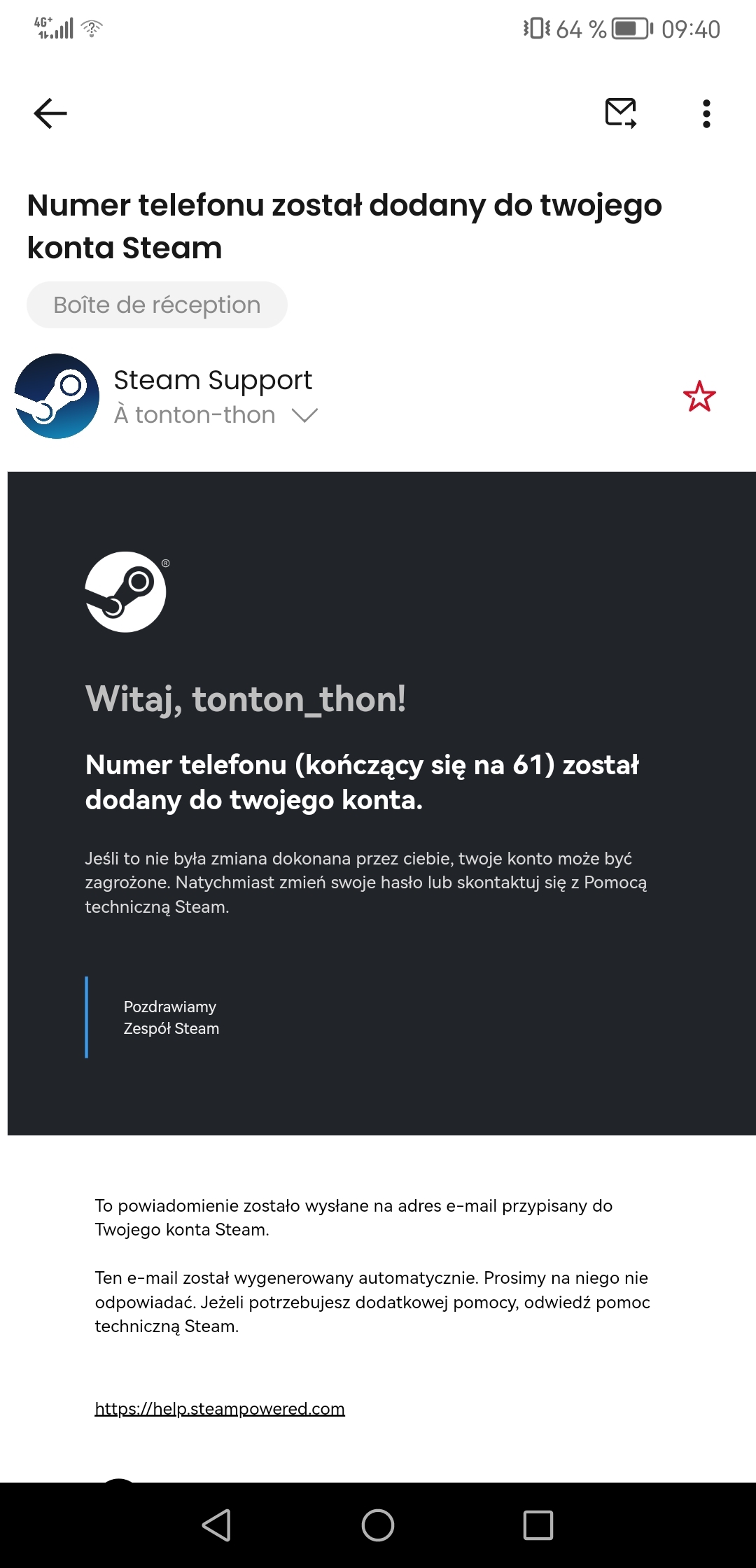Tap the system home button
Viewport: 756px width, 1568px height.
coord(378,1525)
